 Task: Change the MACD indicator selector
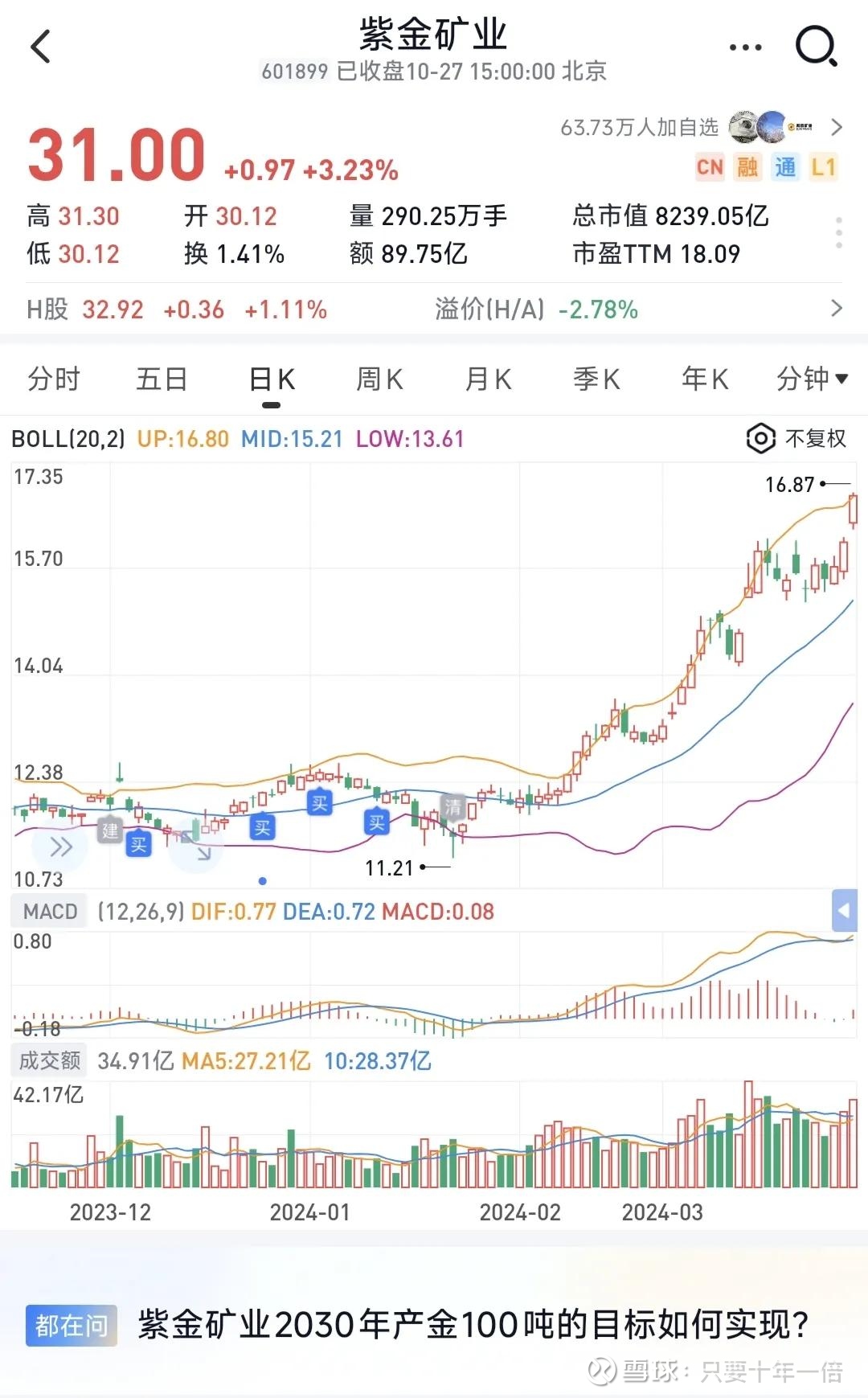(x=50, y=912)
